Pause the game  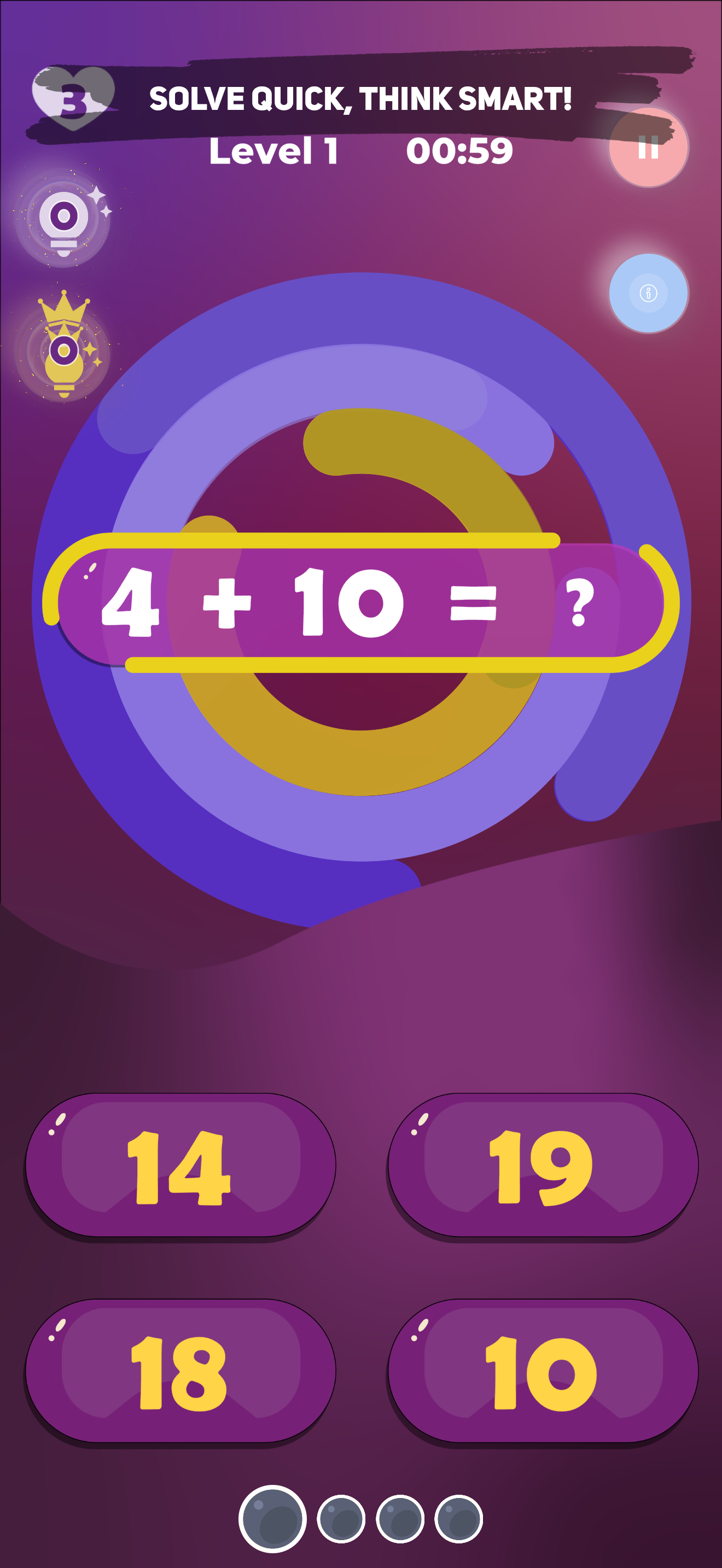click(x=648, y=147)
